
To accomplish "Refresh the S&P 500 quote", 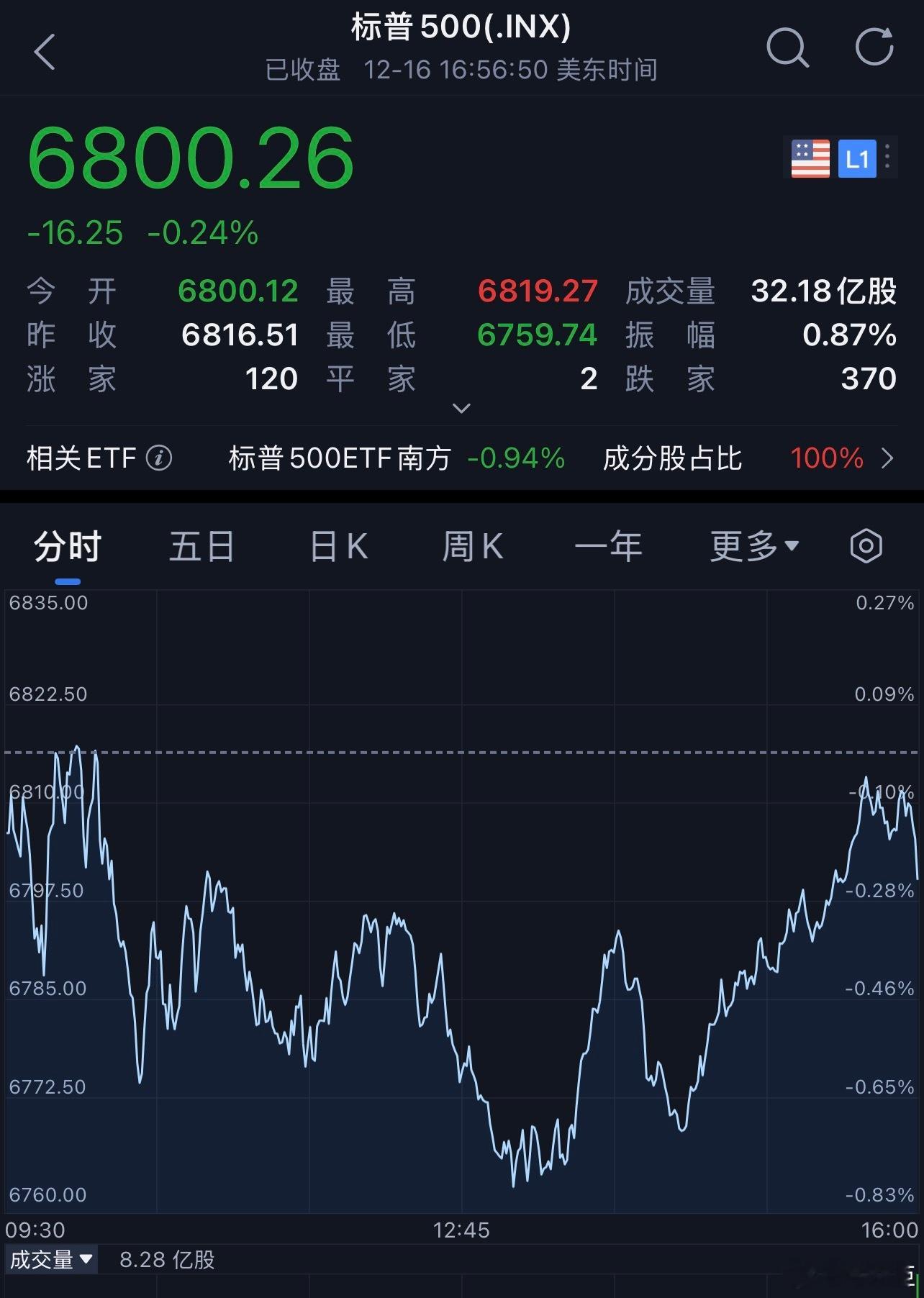I will (x=874, y=49).
